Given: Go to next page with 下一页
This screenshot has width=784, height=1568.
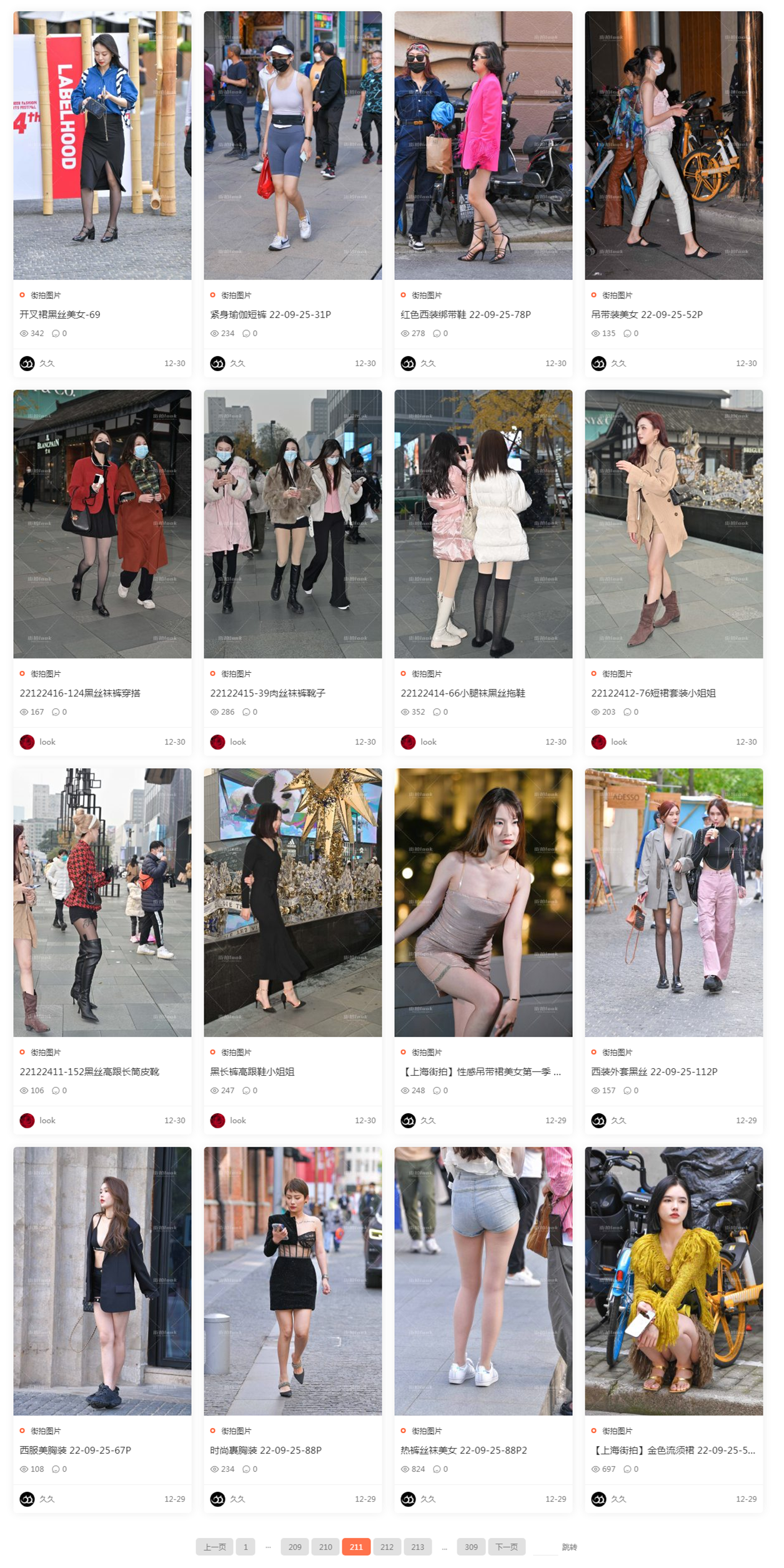Looking at the screenshot, I should coord(506,1547).
